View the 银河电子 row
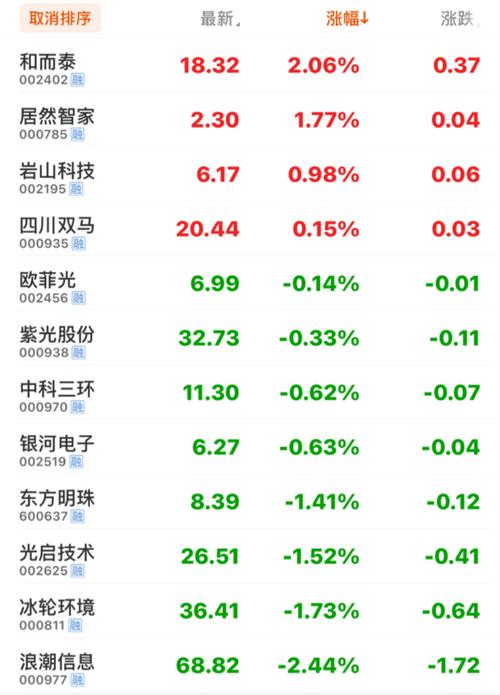Screen dimensions: 500x695 250,447
